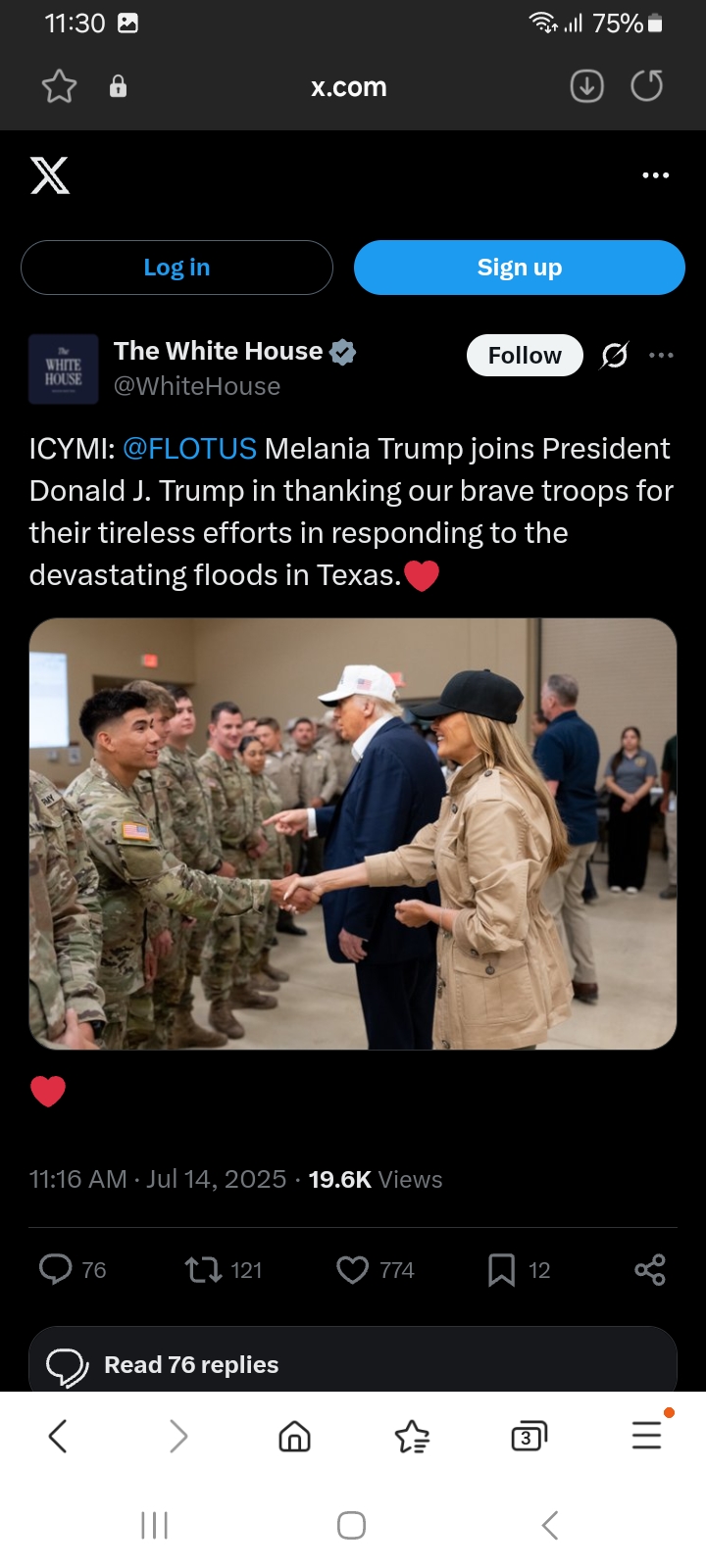The width and height of the screenshot is (706, 1568).
Task: Tap the Log in button
Action: [176, 268]
